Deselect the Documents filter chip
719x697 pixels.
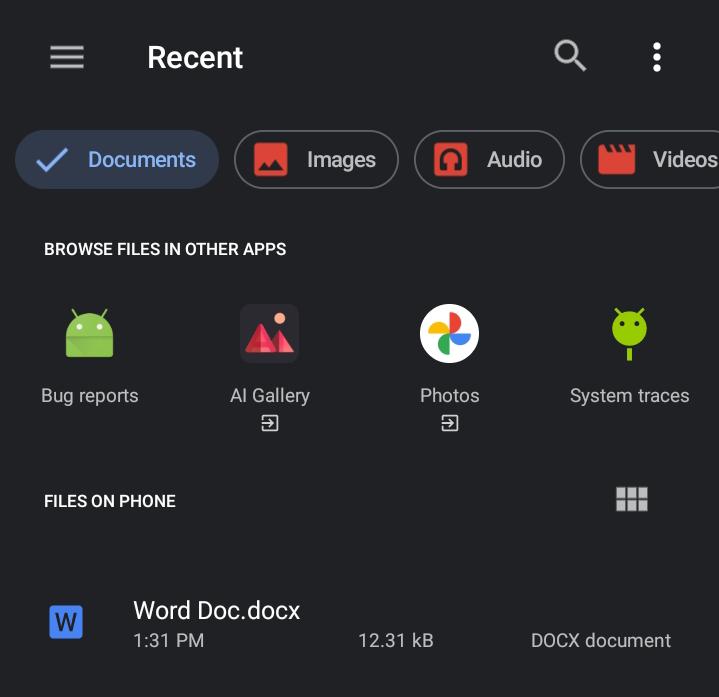coord(117,160)
